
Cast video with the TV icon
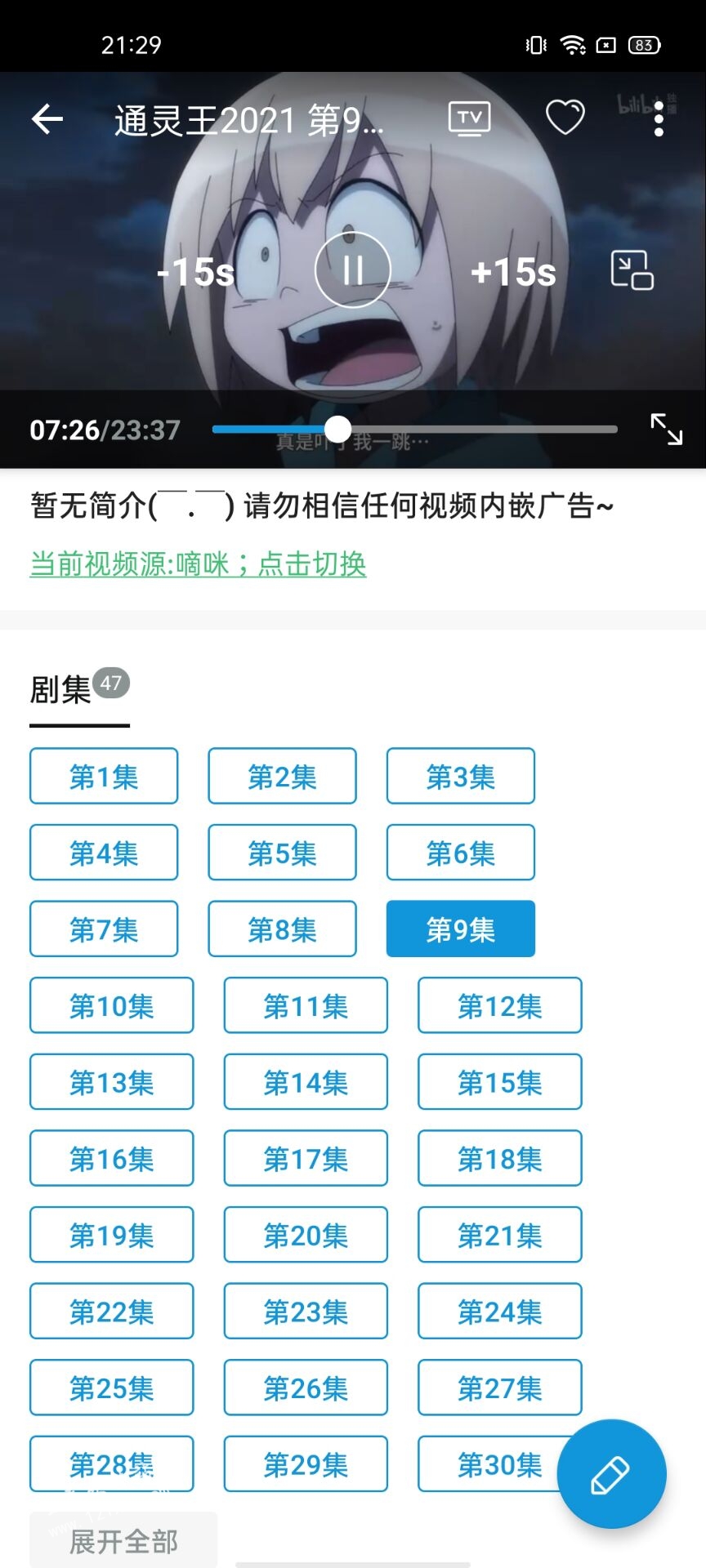point(469,119)
